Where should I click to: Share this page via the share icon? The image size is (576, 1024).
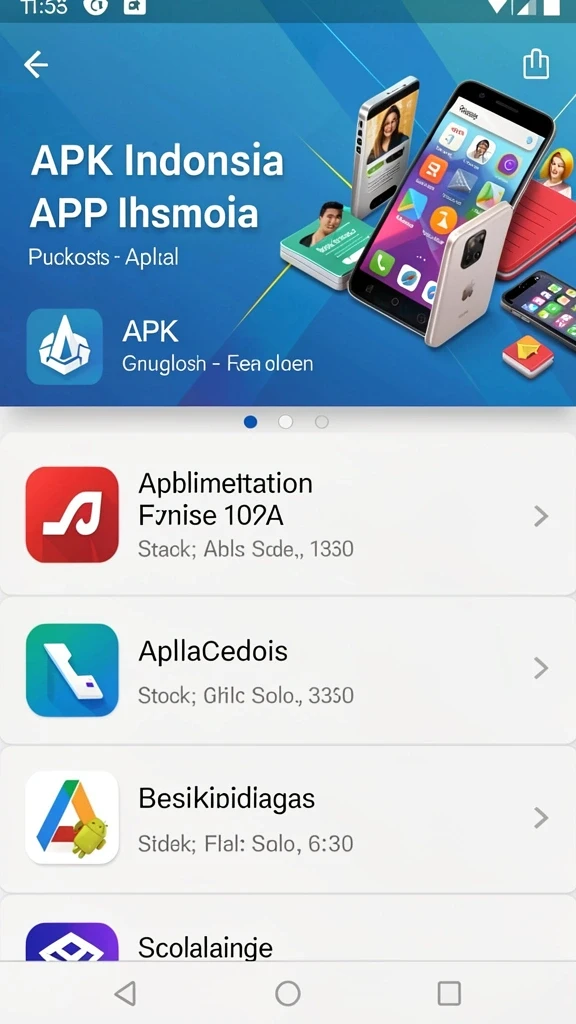536,64
